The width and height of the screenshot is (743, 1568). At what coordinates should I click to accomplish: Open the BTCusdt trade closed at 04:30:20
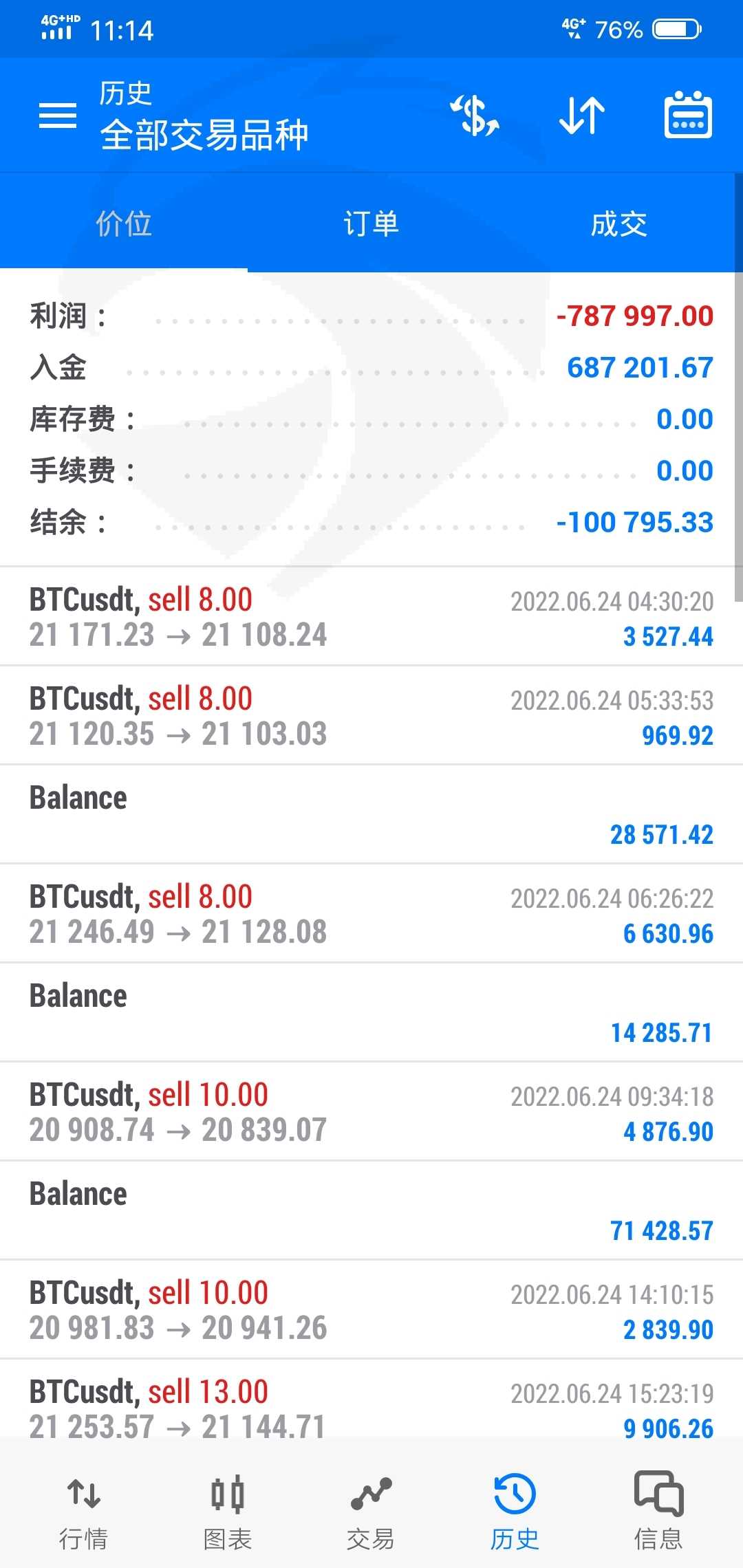[x=371, y=617]
